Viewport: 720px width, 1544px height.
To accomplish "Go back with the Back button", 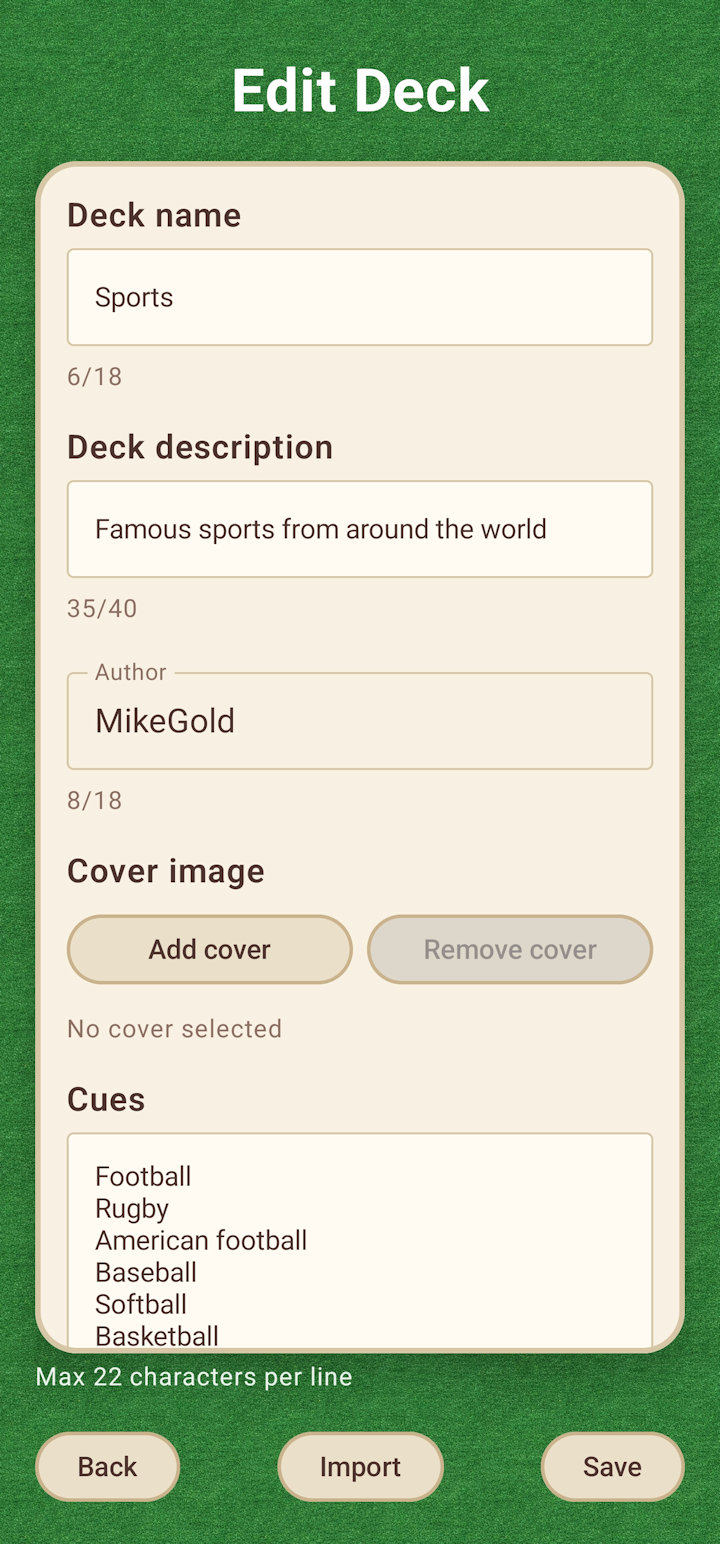I will point(108,1466).
